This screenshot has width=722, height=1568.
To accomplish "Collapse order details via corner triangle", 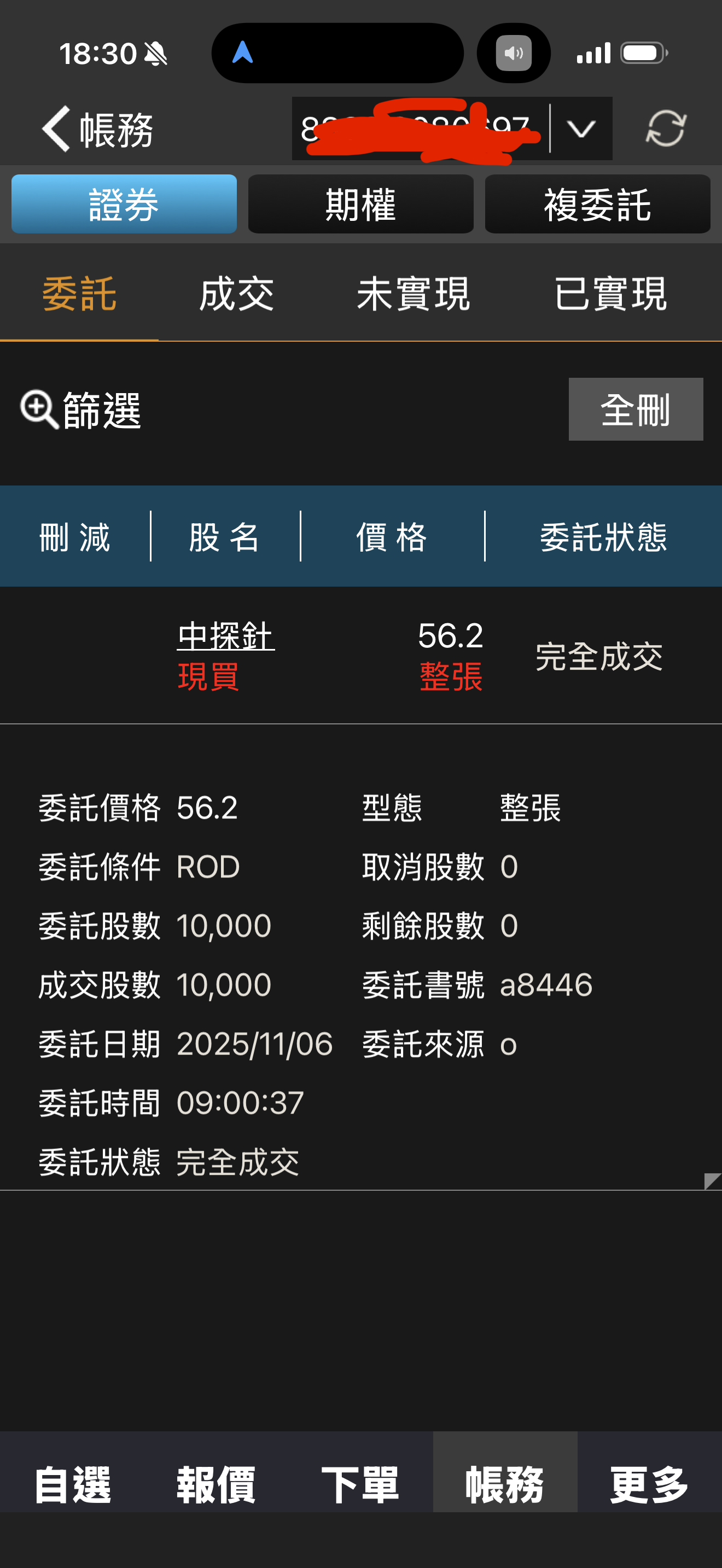I will (x=711, y=1181).
